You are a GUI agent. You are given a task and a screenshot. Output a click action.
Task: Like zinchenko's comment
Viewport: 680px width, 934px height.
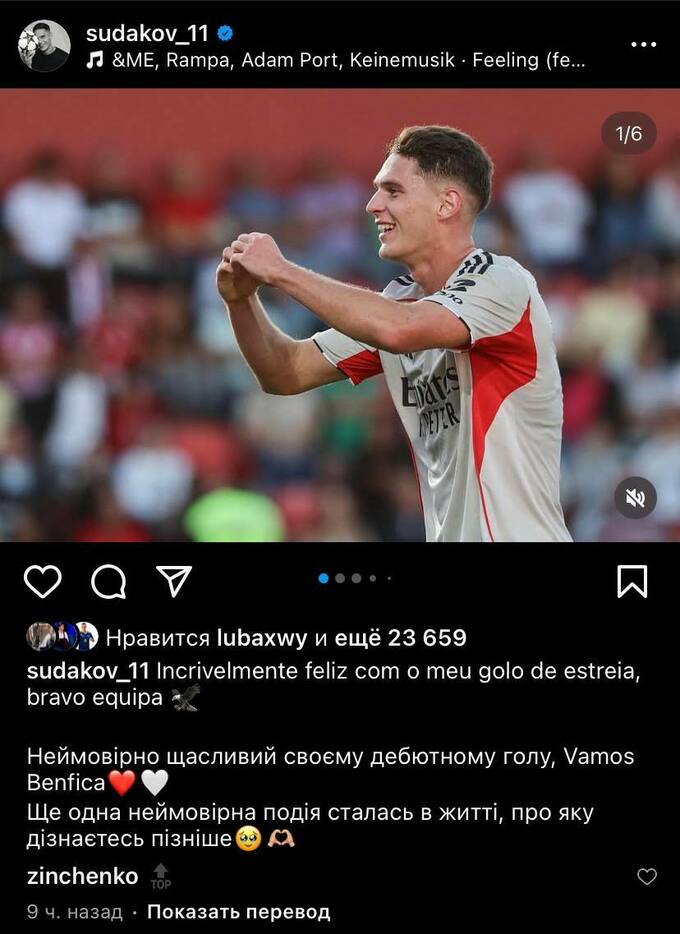tap(647, 877)
